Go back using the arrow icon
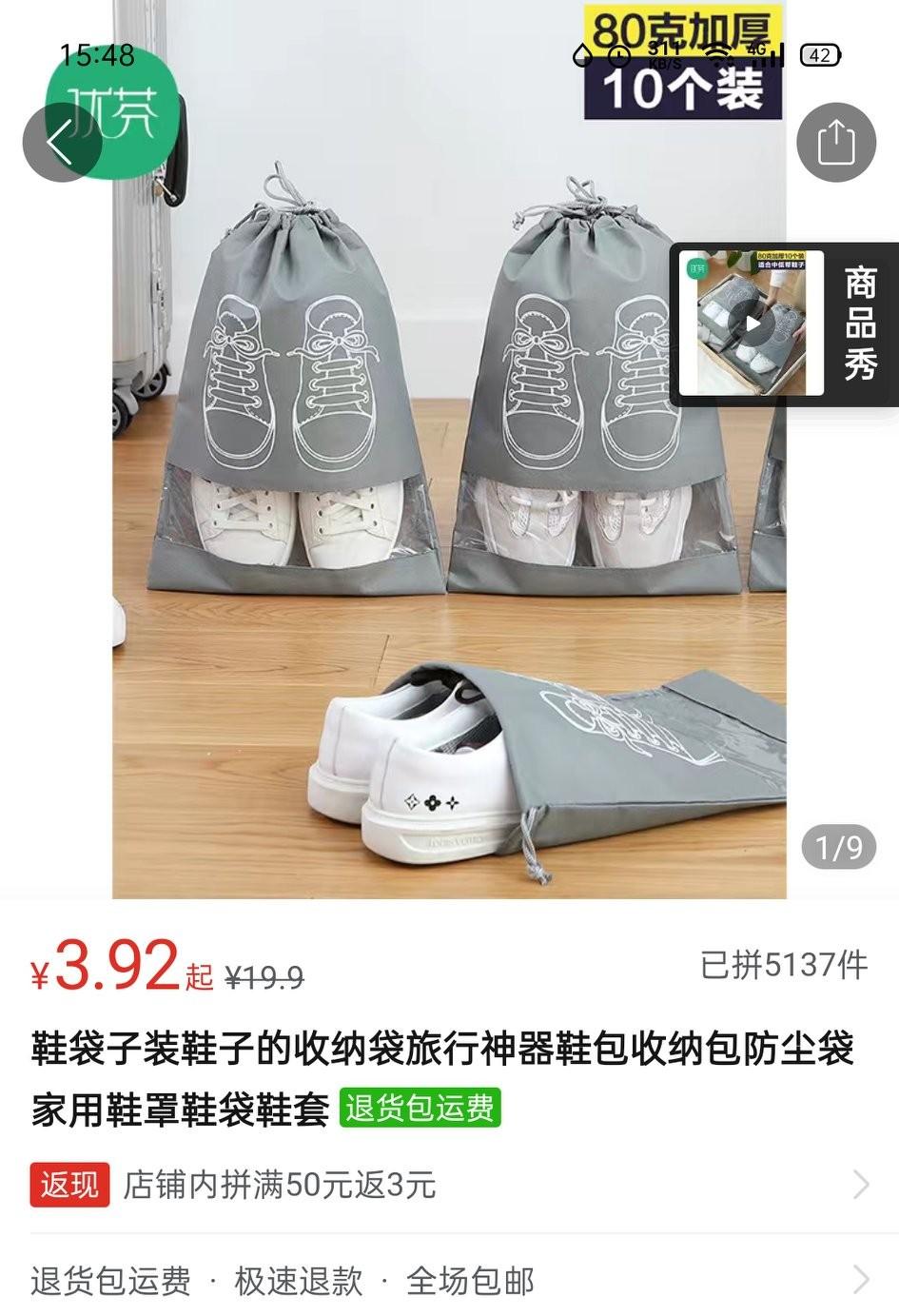The image size is (899, 1316). pyautogui.click(x=61, y=143)
